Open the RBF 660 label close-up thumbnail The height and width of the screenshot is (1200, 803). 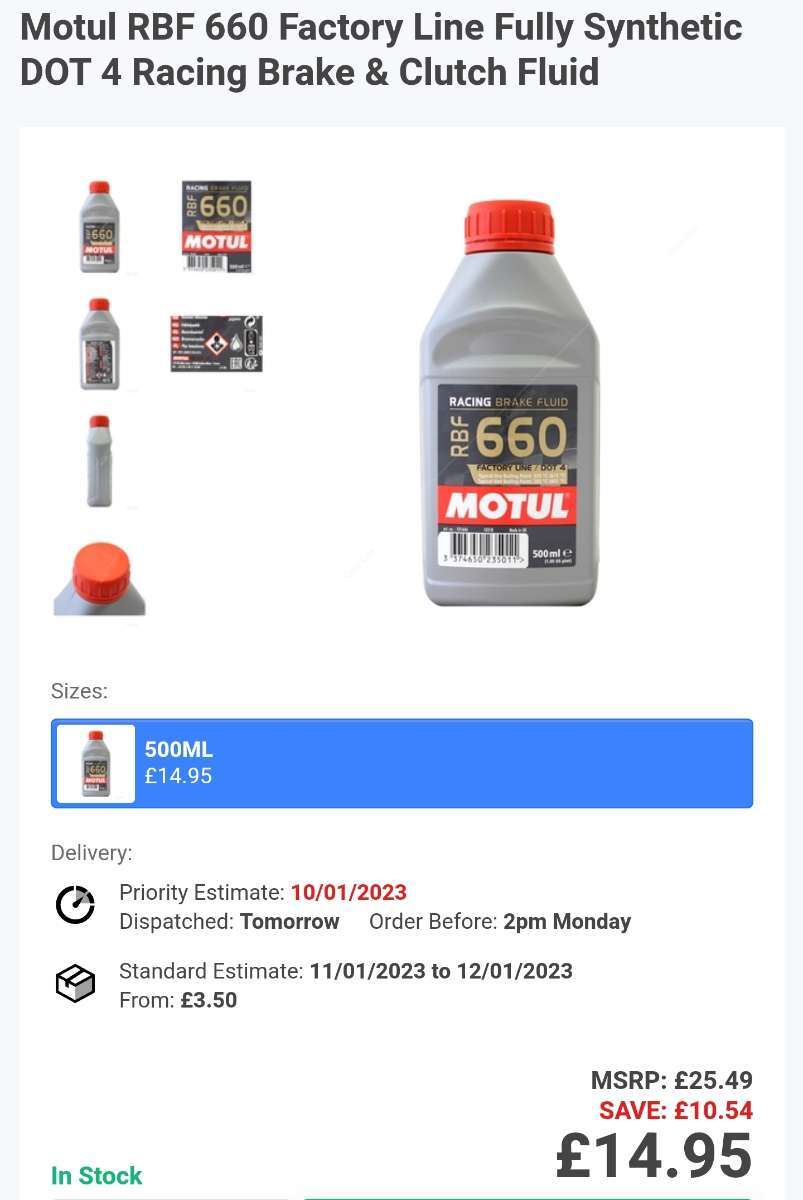coord(216,227)
